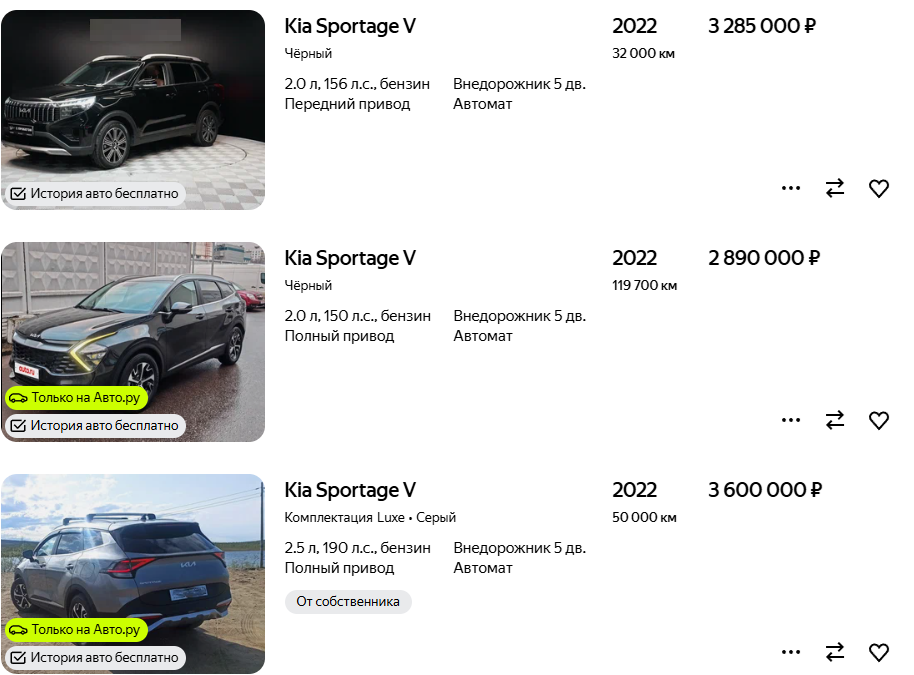The height and width of the screenshot is (675, 914).
Task: Open the Kia Sportage V title with 32 000 km
Action: [350, 26]
